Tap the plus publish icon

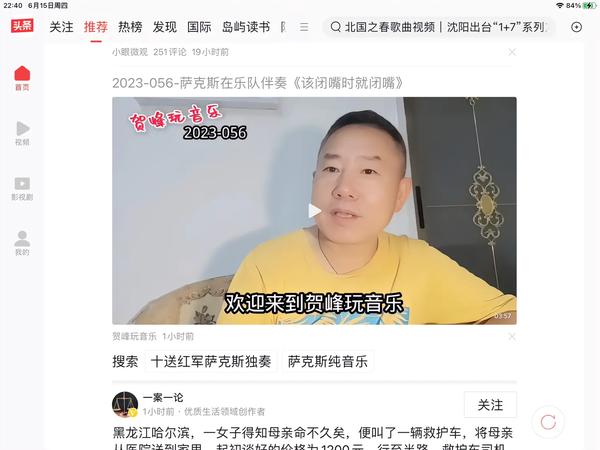(x=576, y=27)
